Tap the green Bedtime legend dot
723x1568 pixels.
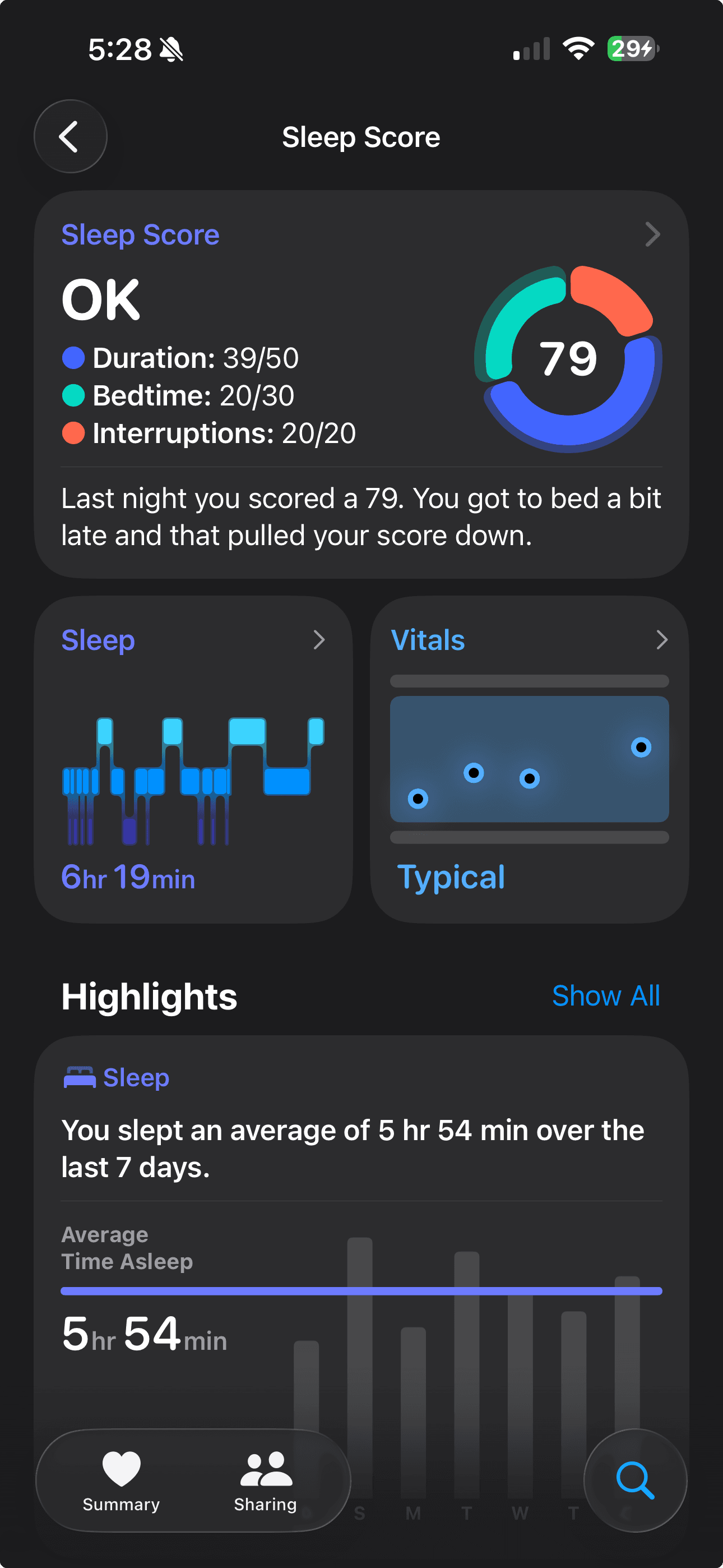(x=73, y=396)
